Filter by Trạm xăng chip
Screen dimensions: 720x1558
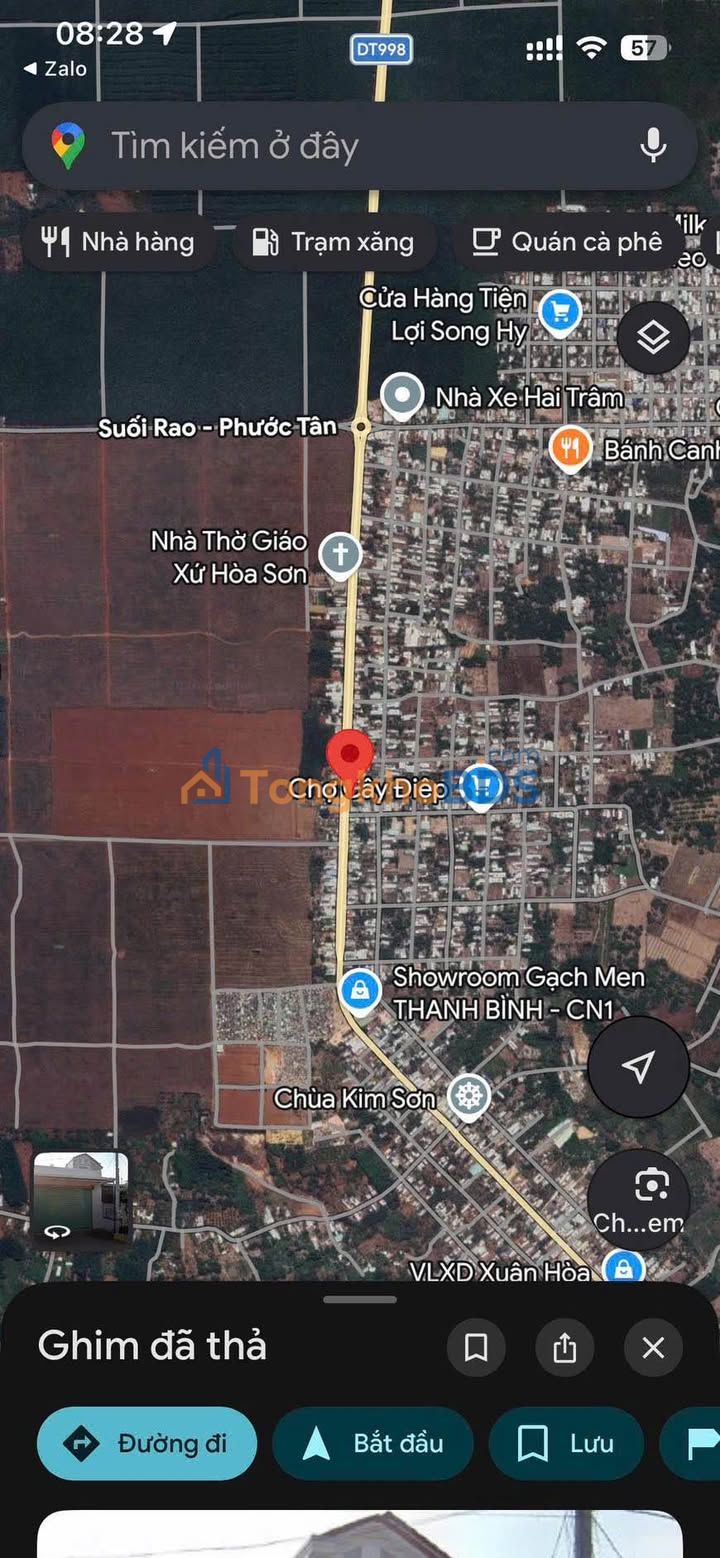coord(334,242)
